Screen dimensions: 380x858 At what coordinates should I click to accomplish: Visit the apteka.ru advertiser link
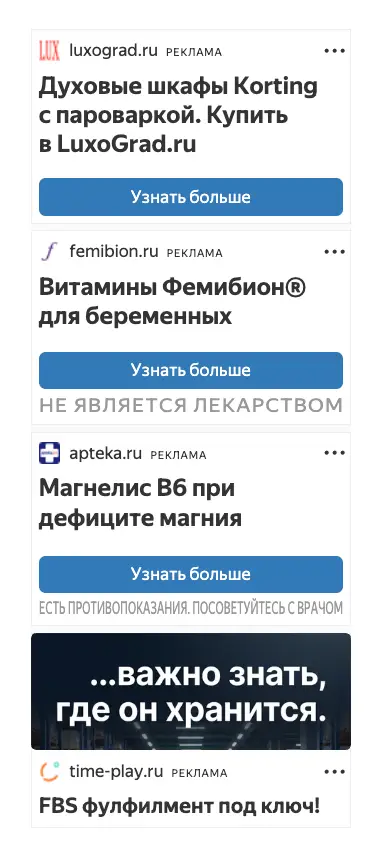click(x=106, y=454)
